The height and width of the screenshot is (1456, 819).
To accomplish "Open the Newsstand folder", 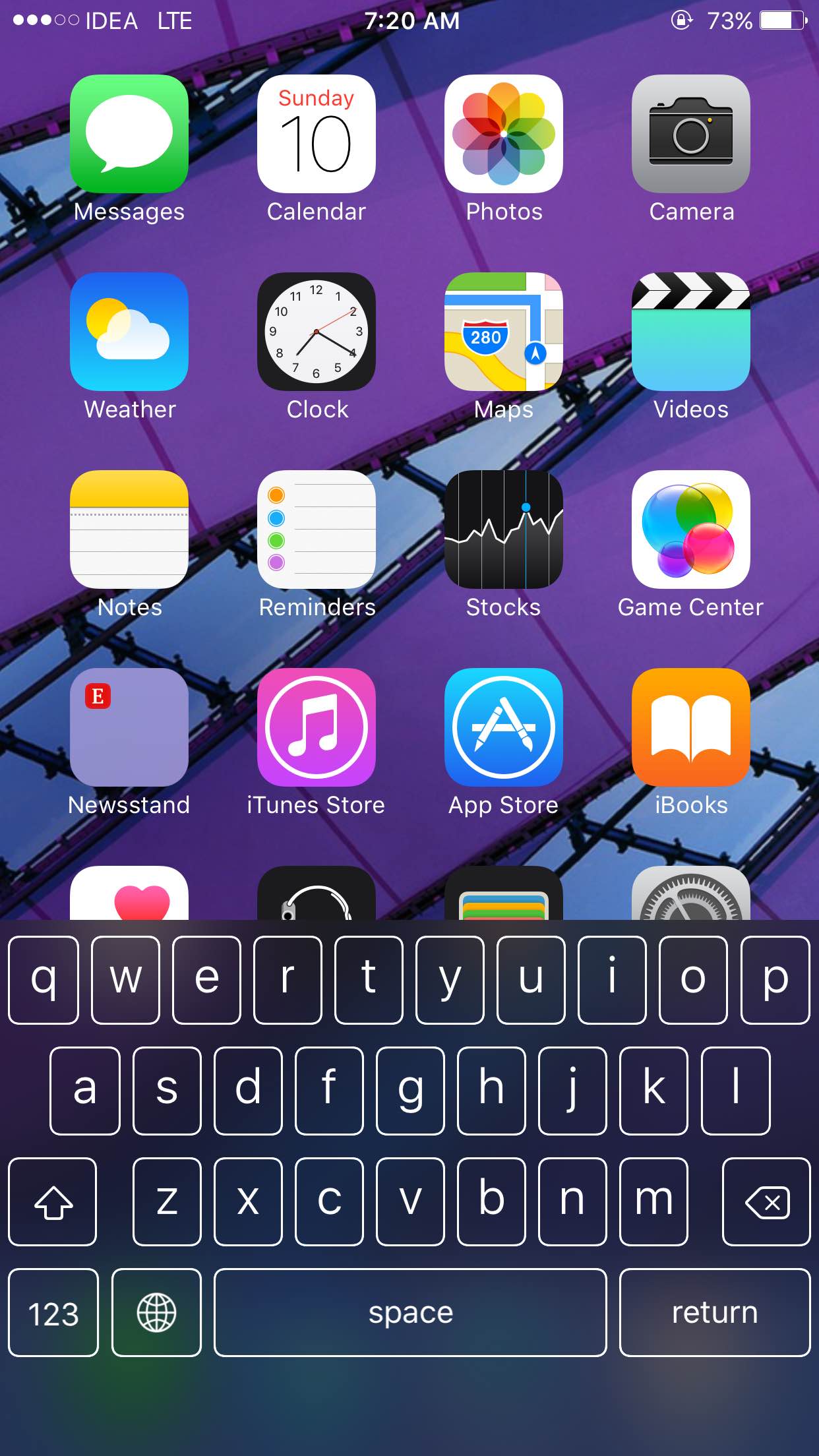I will pyautogui.click(x=129, y=727).
